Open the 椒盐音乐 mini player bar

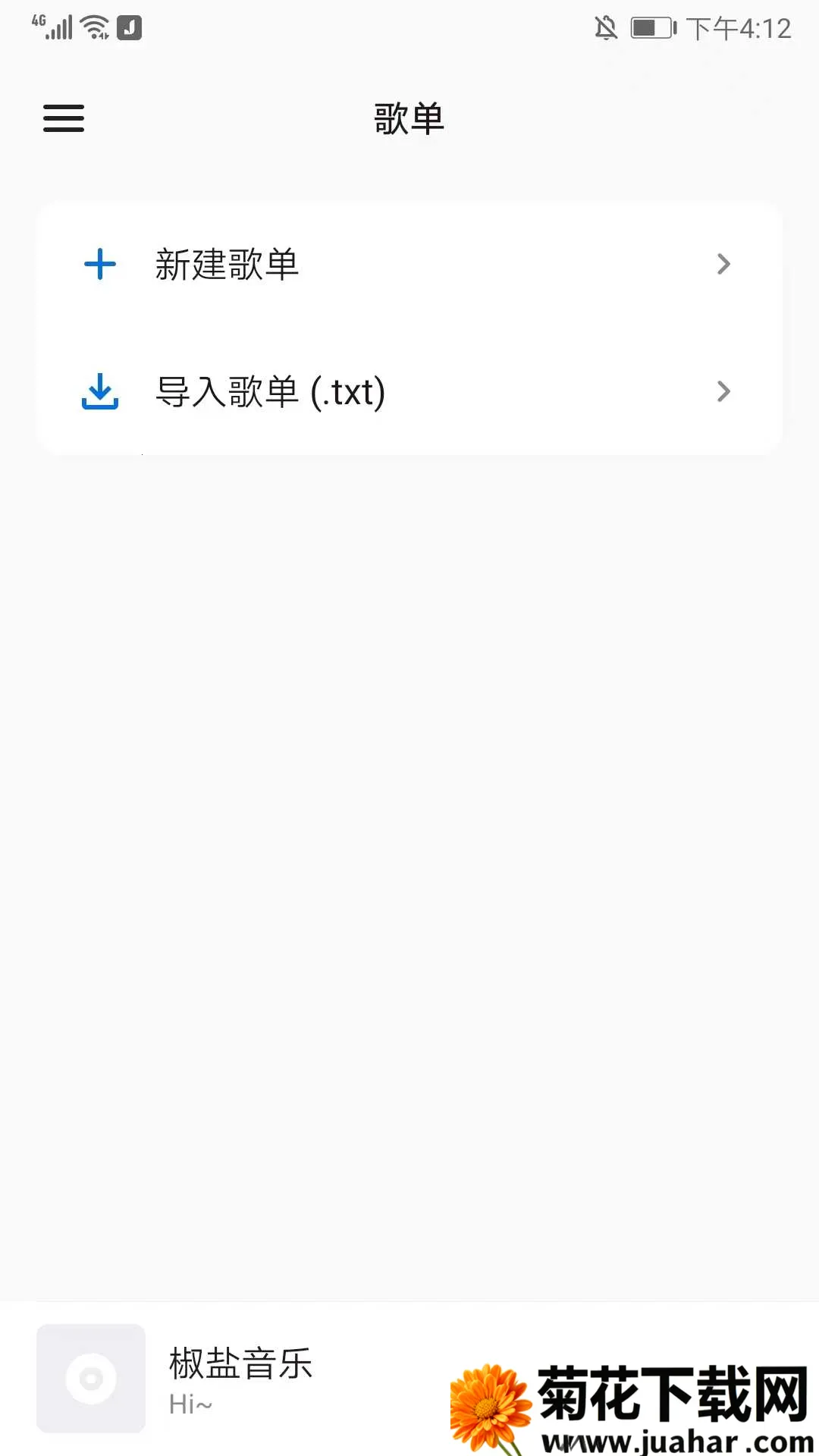pyautogui.click(x=241, y=1377)
